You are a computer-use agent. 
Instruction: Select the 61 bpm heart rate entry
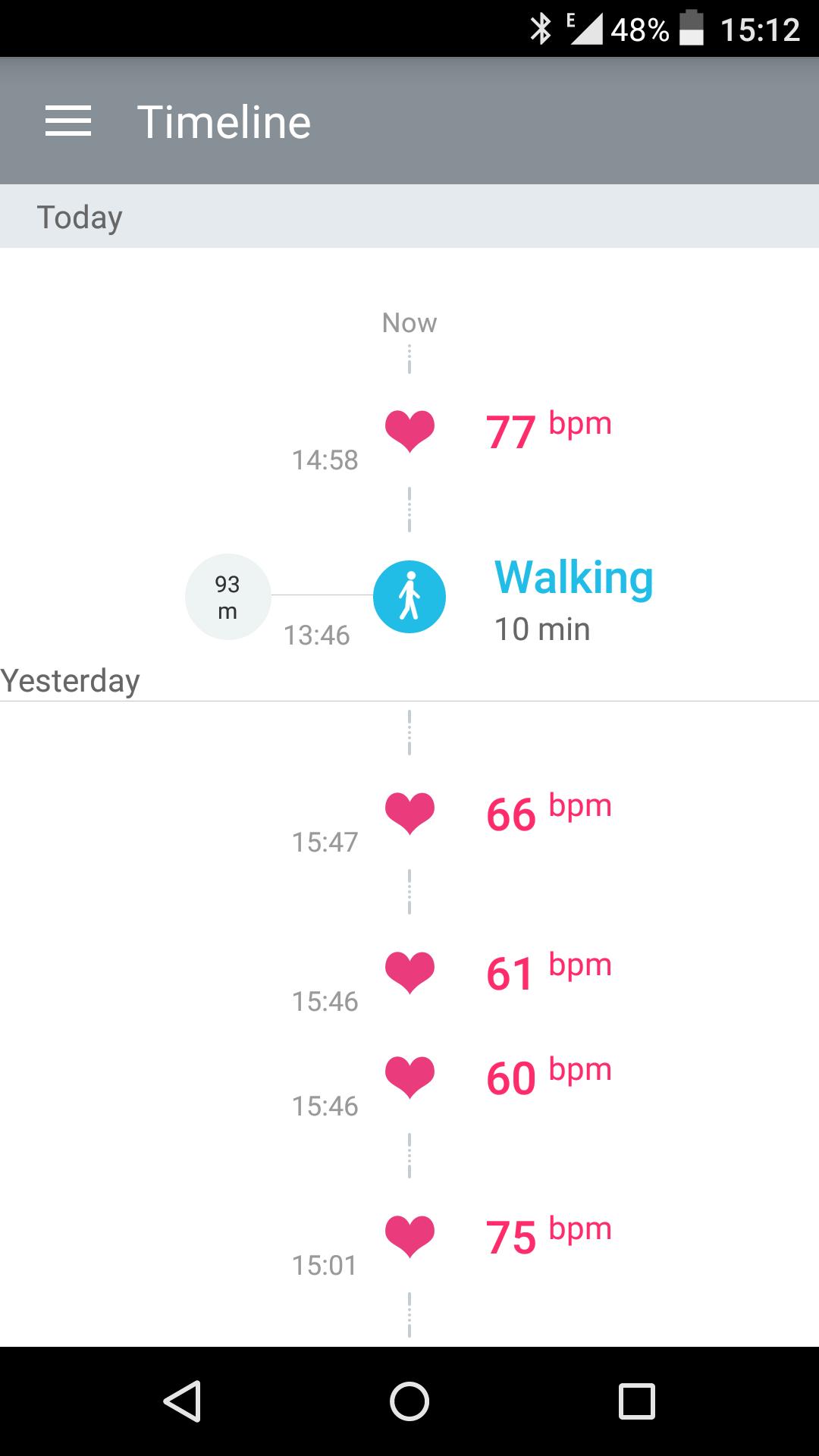tap(510, 973)
